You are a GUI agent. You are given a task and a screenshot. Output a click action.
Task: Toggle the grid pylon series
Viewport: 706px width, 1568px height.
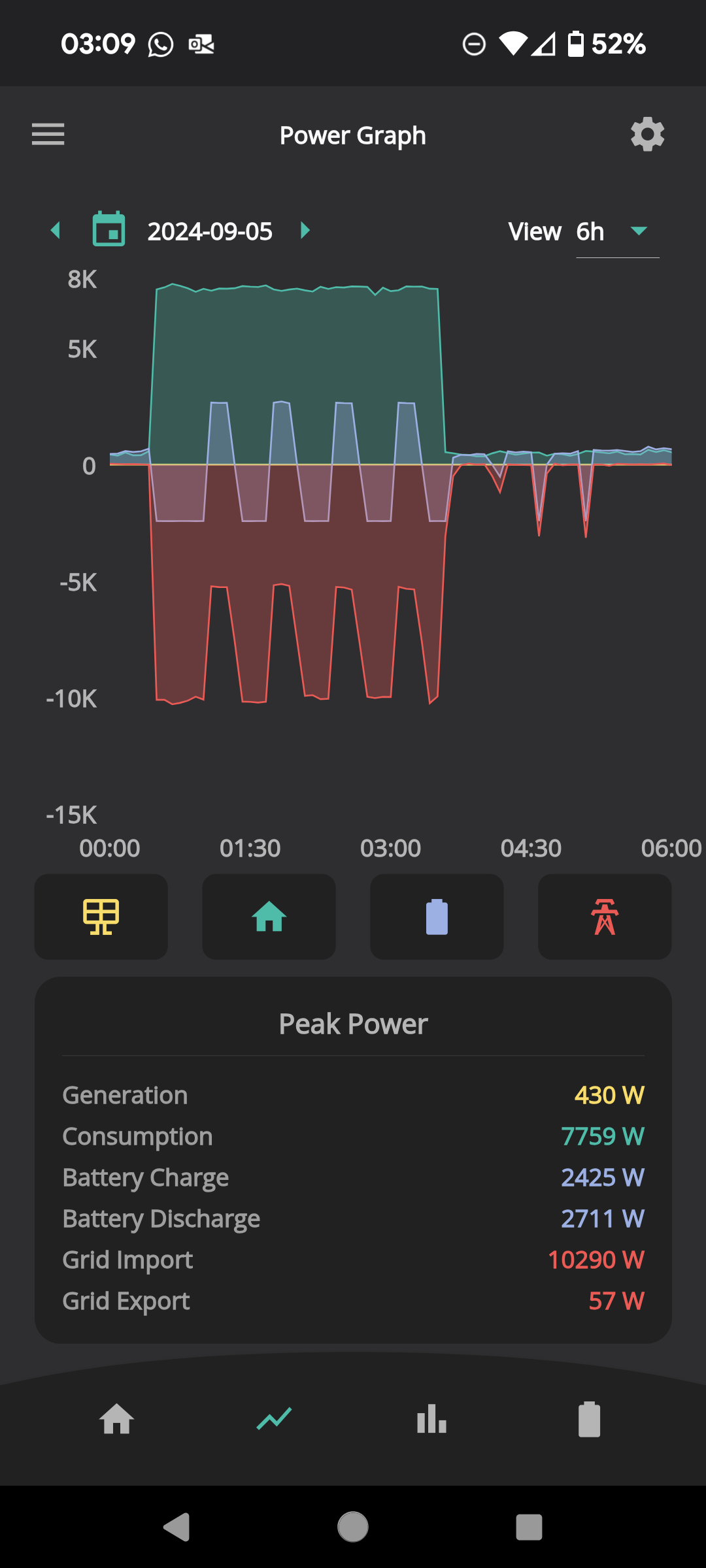tap(605, 917)
